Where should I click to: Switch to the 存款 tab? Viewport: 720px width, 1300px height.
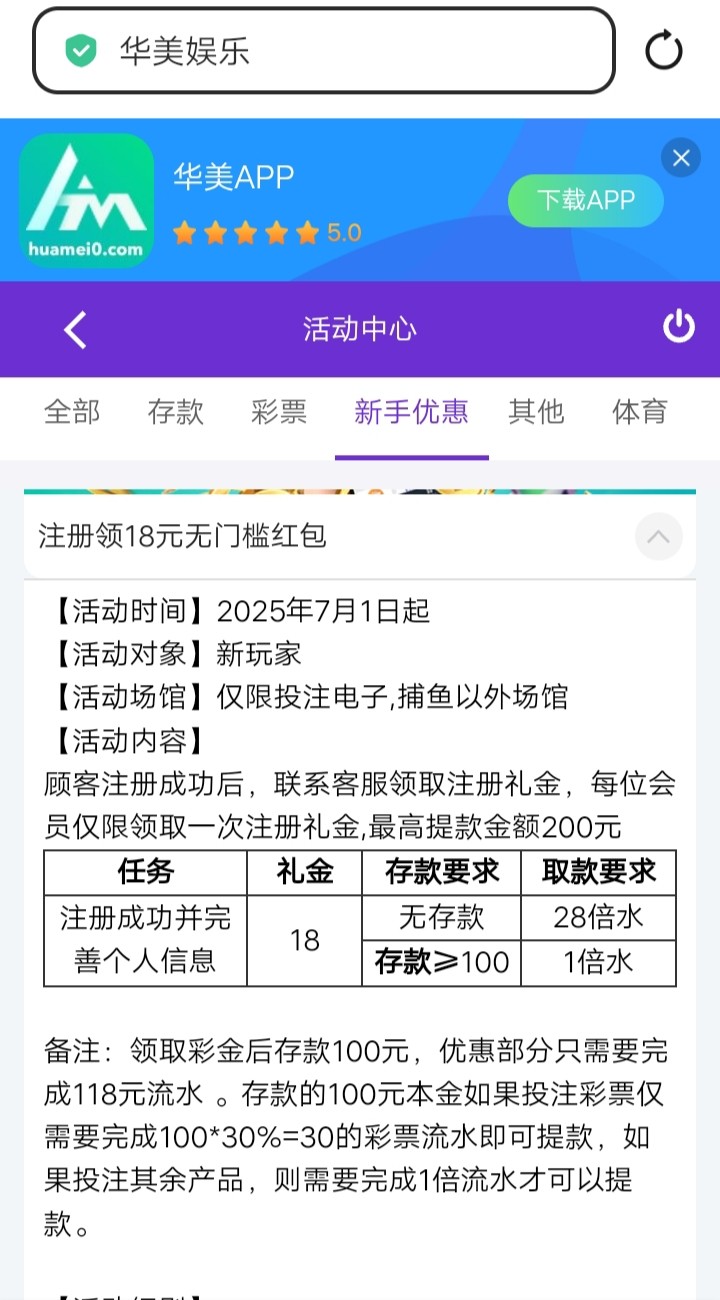point(176,412)
